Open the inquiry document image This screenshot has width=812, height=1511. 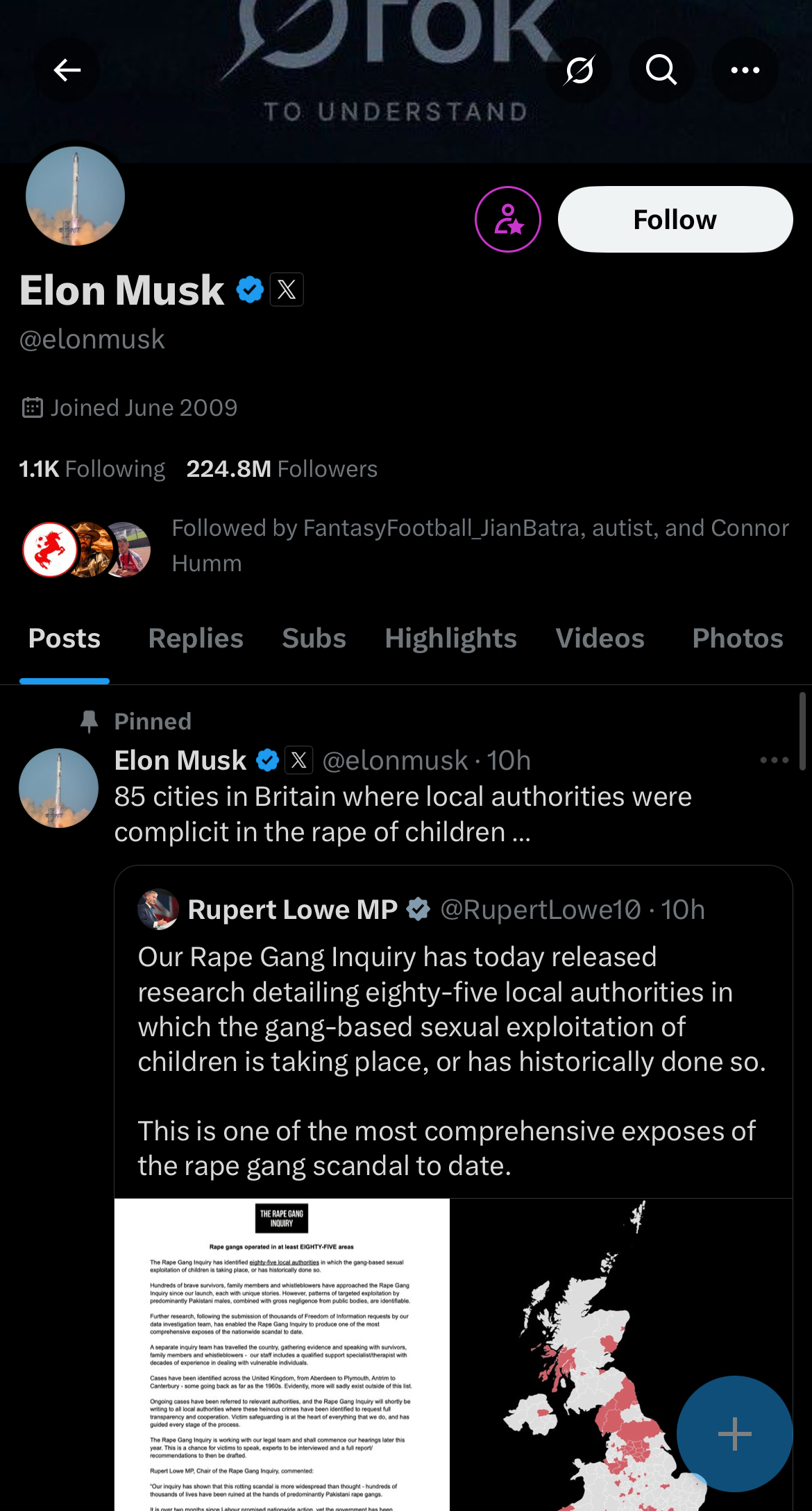pos(282,1353)
